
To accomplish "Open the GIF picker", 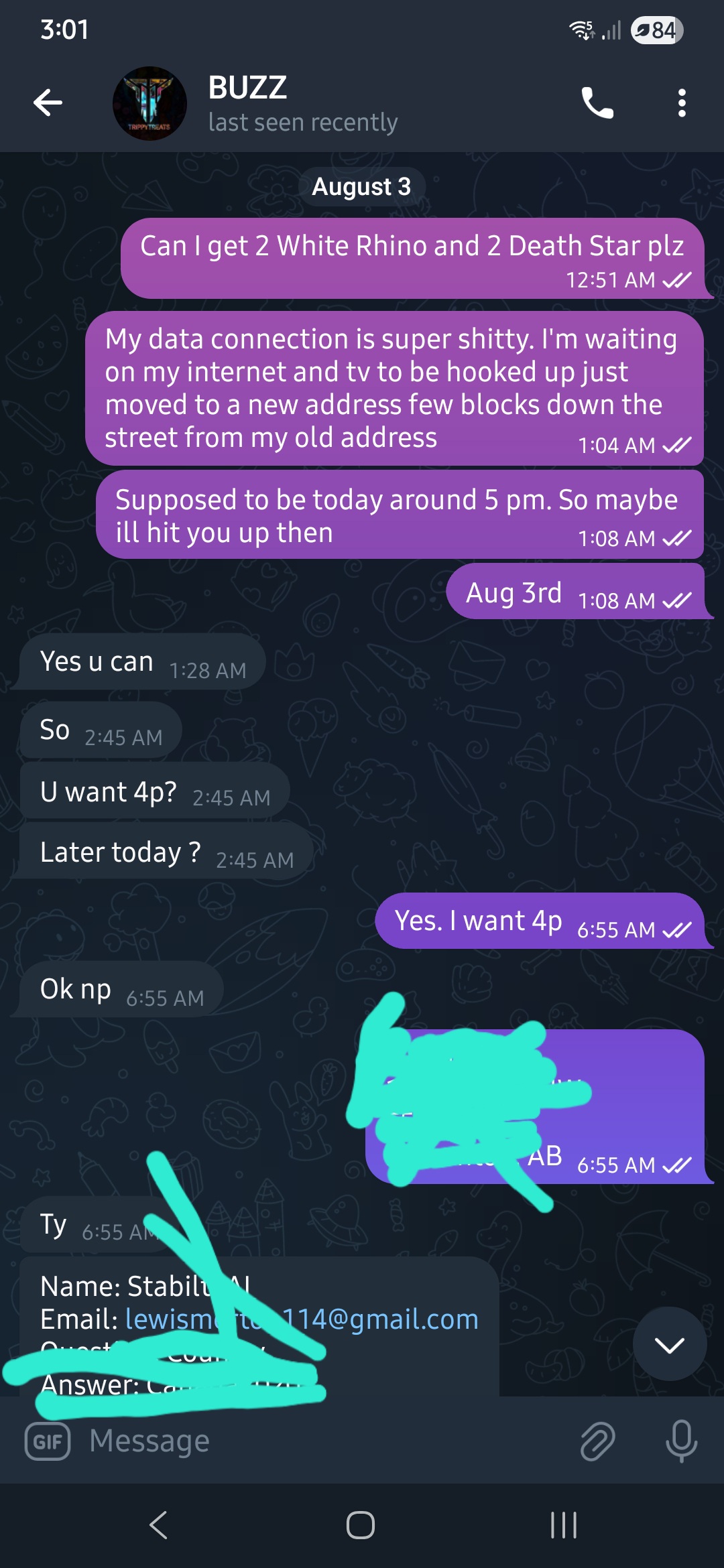I will click(48, 1441).
